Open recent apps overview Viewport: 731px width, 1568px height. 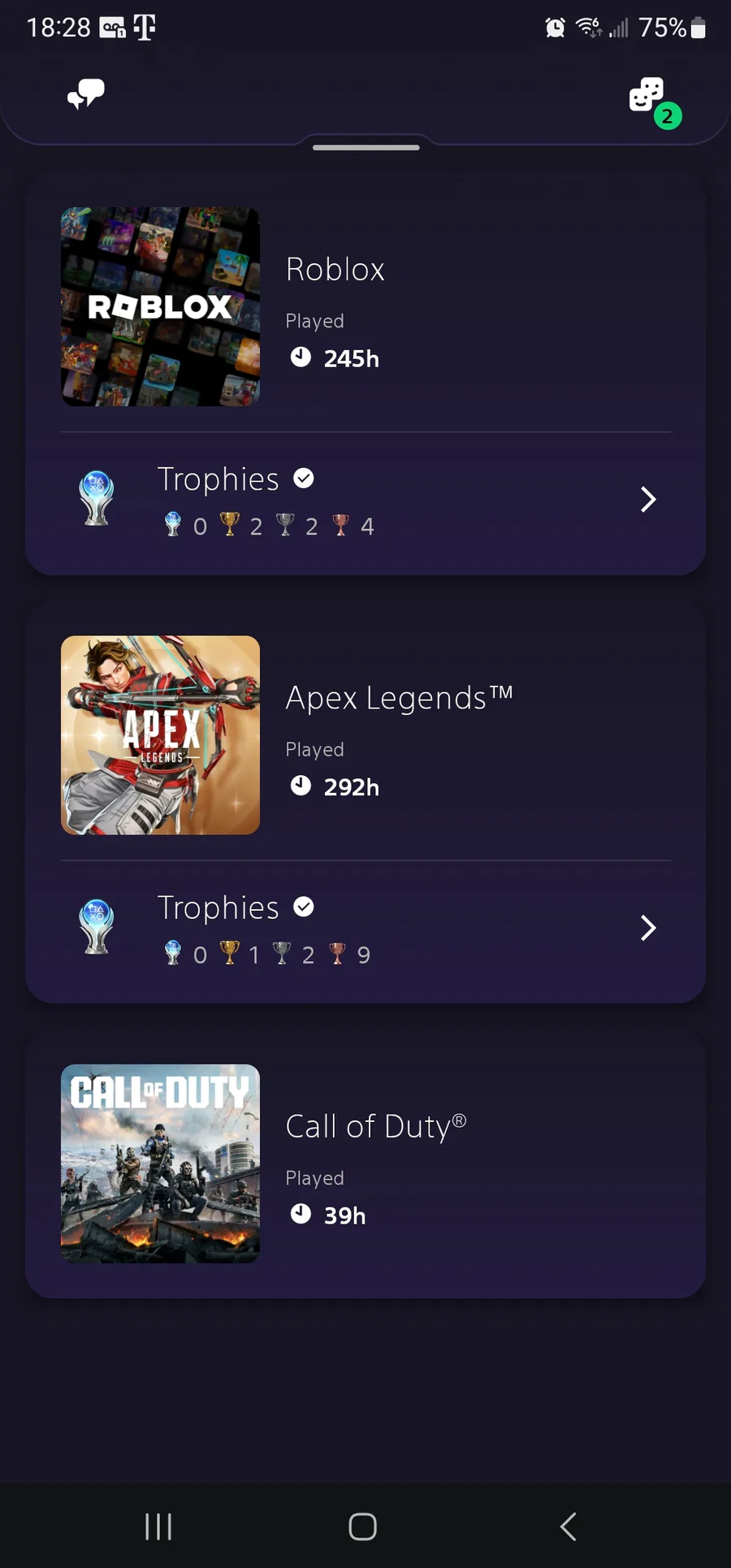coord(158,1527)
